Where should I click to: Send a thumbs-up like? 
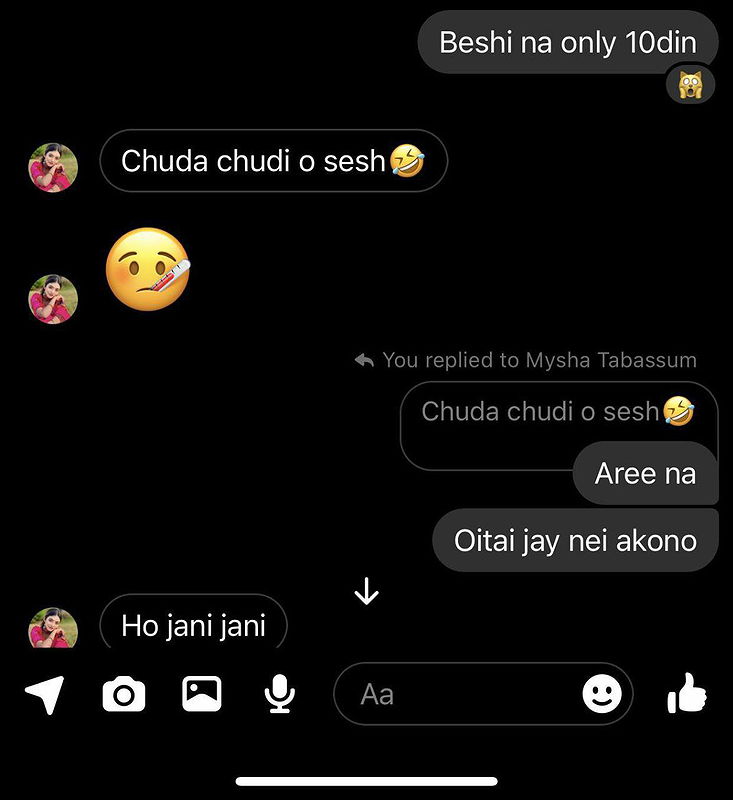[687, 693]
